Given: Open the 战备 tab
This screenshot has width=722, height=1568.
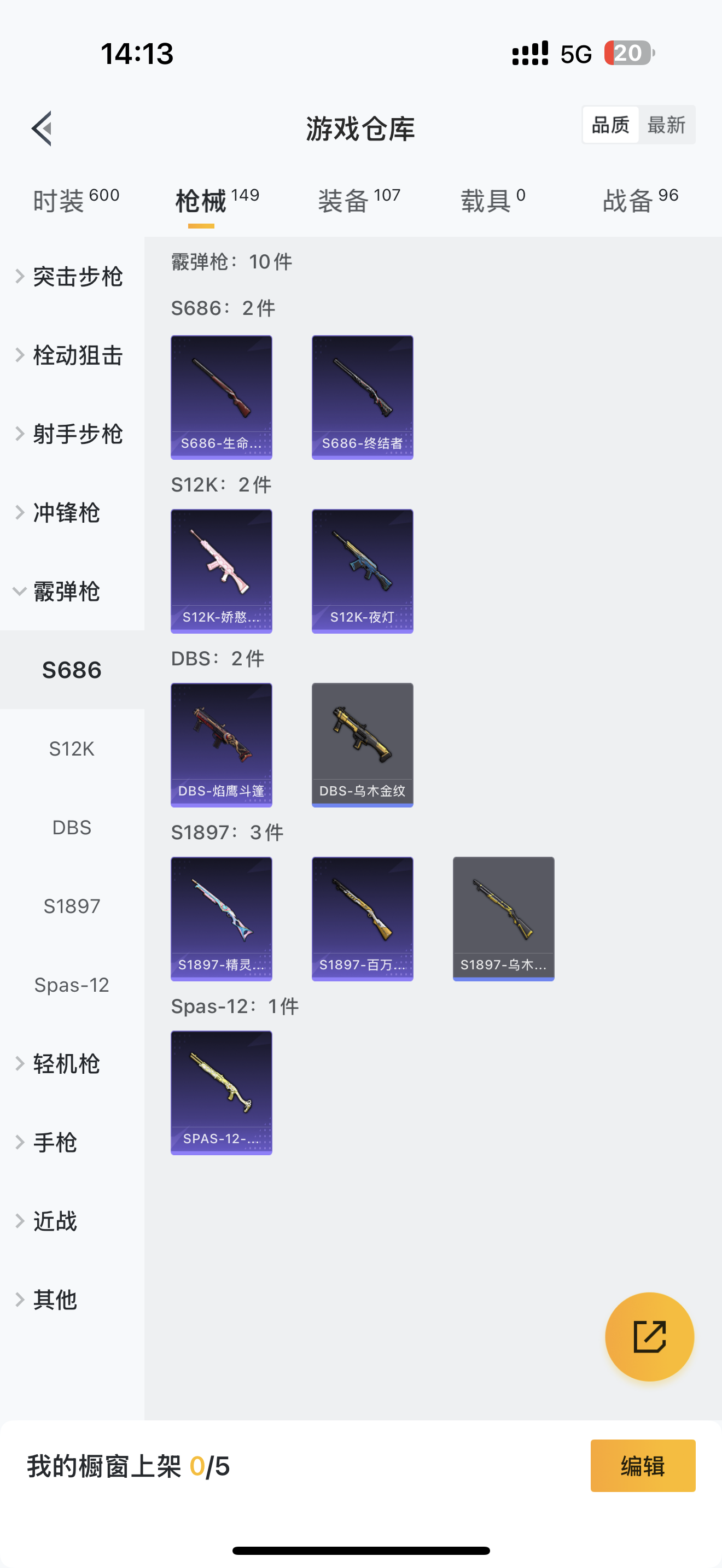Looking at the screenshot, I should [x=640, y=200].
